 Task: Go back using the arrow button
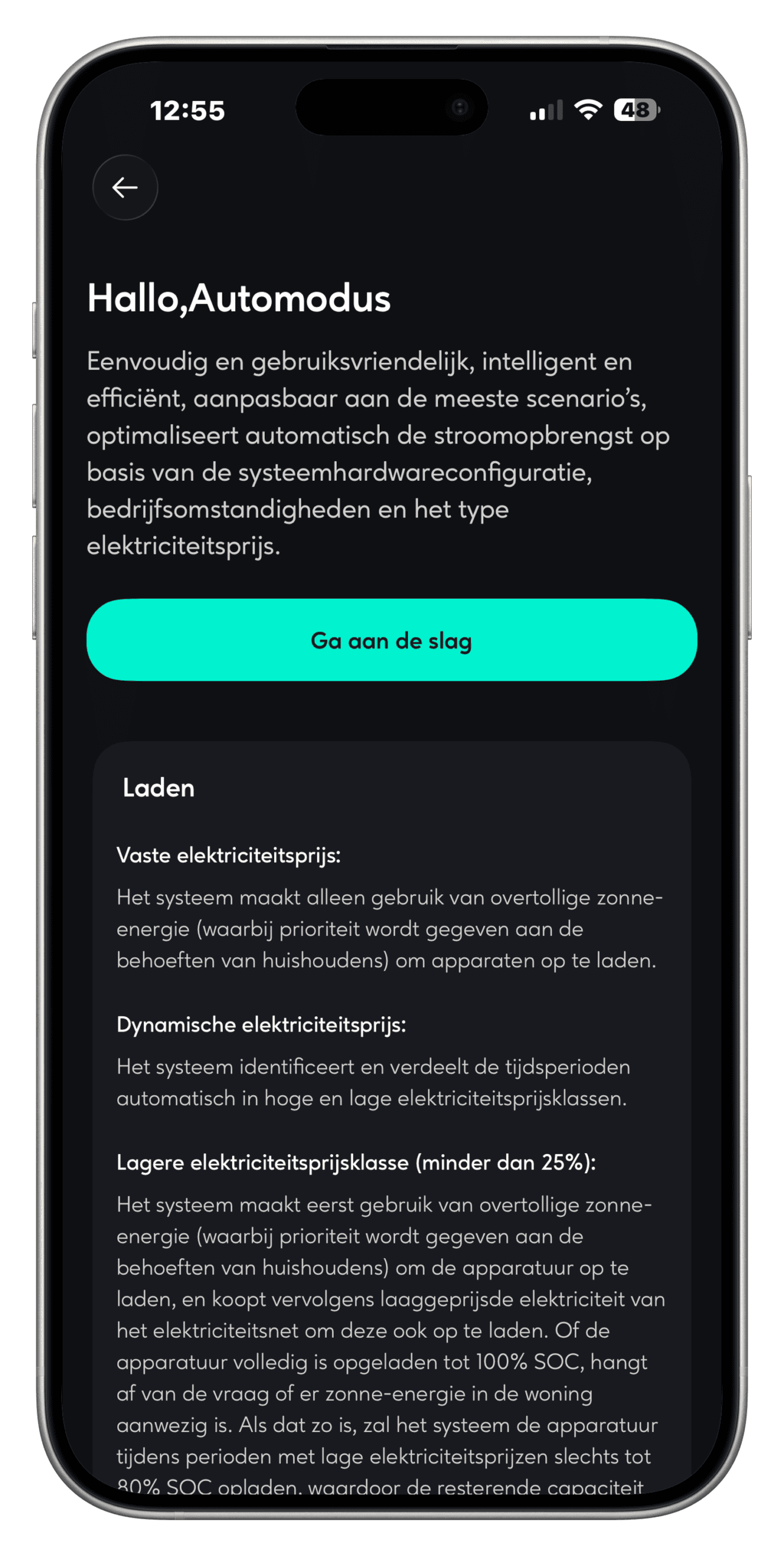click(x=125, y=187)
